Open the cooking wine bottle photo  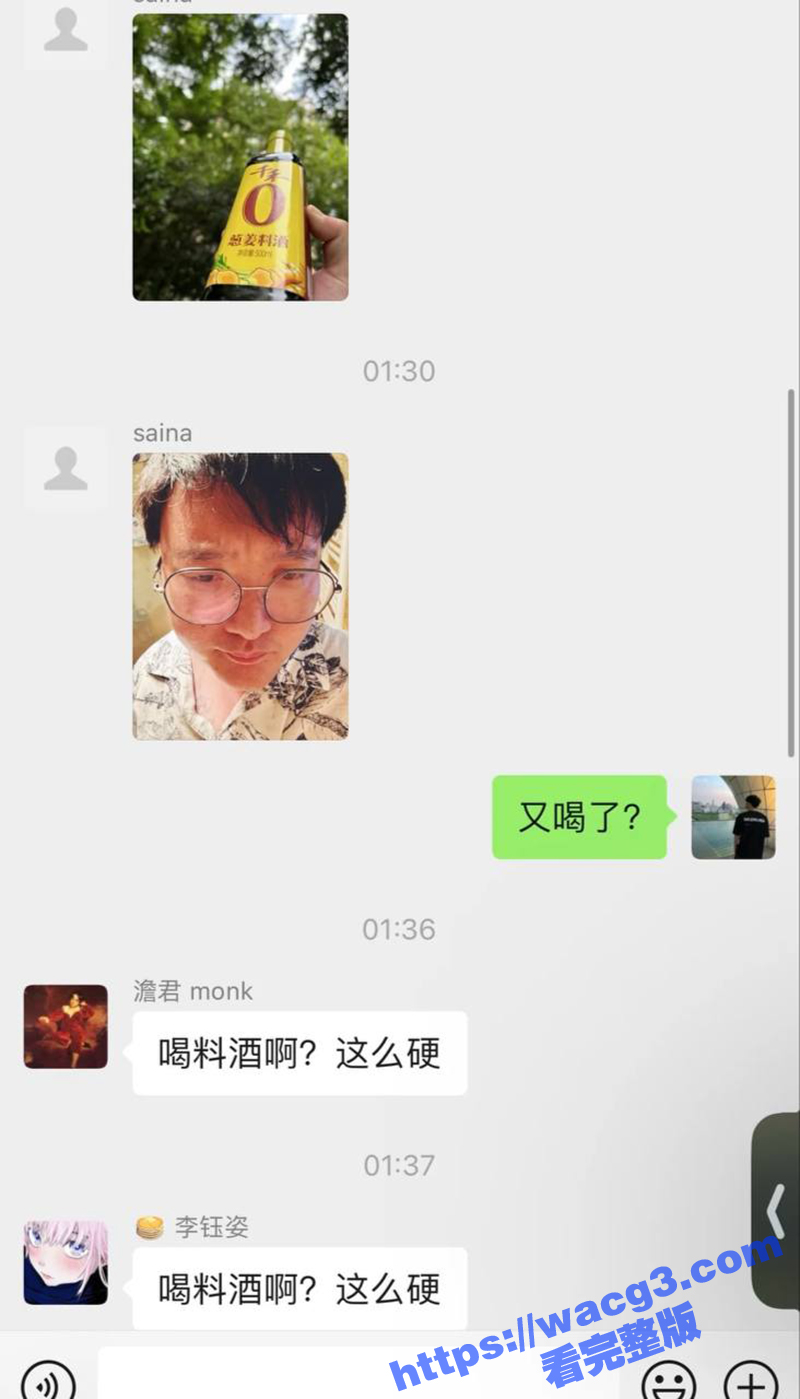240,155
